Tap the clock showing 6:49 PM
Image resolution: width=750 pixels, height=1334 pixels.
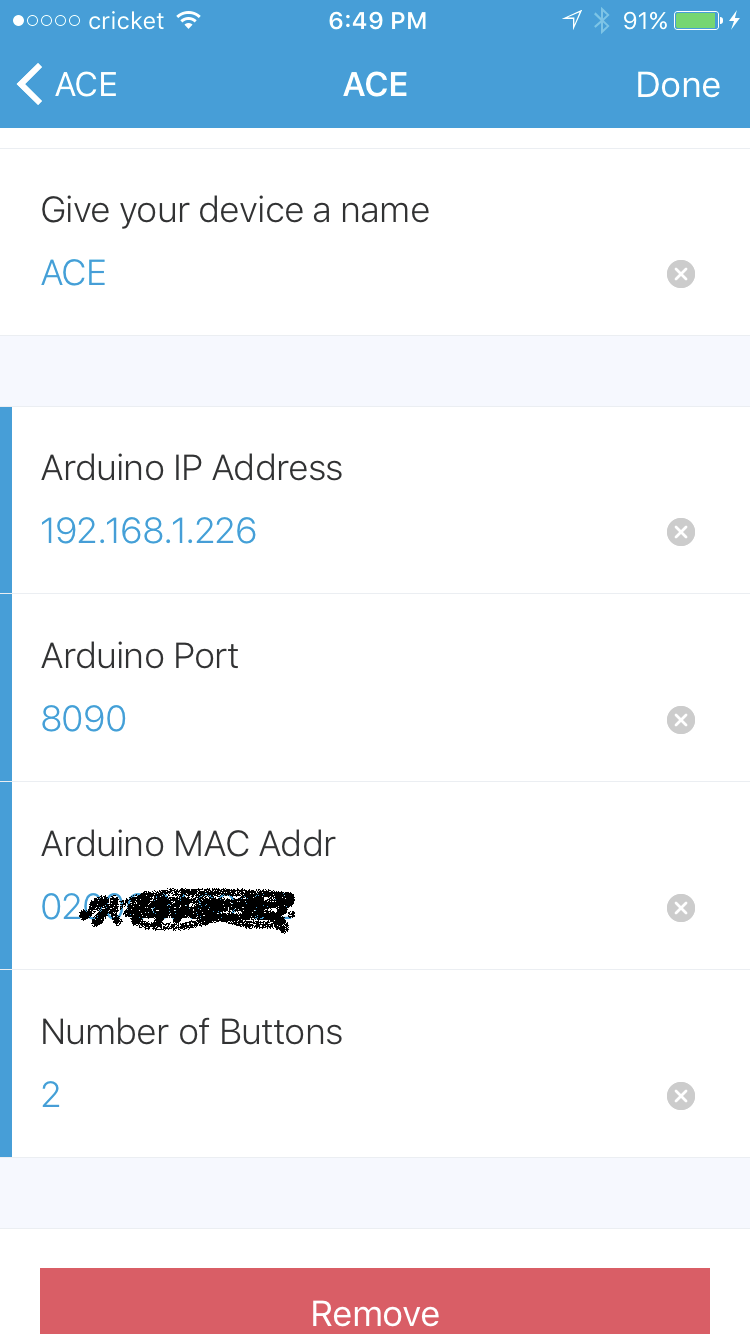click(377, 19)
